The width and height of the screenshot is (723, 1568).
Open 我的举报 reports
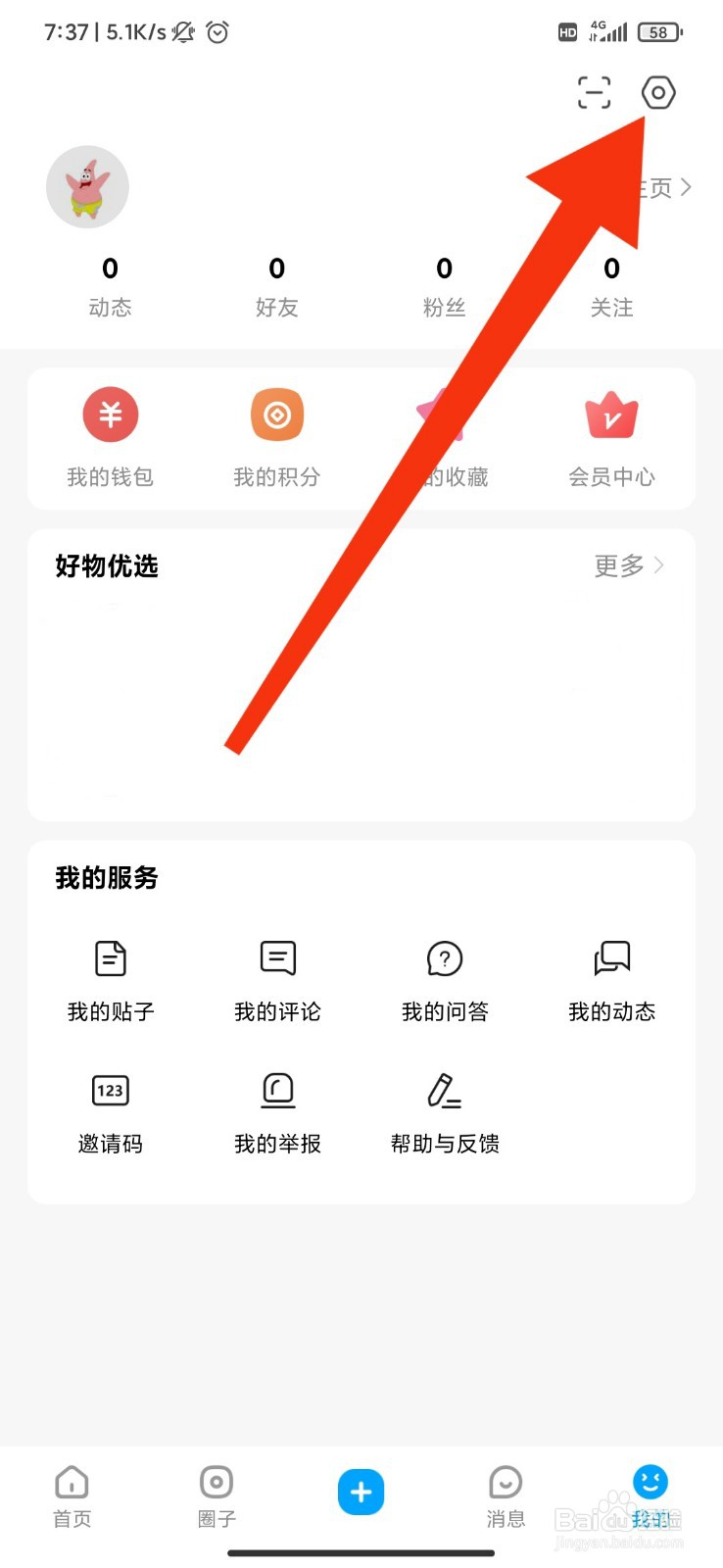tap(277, 1113)
